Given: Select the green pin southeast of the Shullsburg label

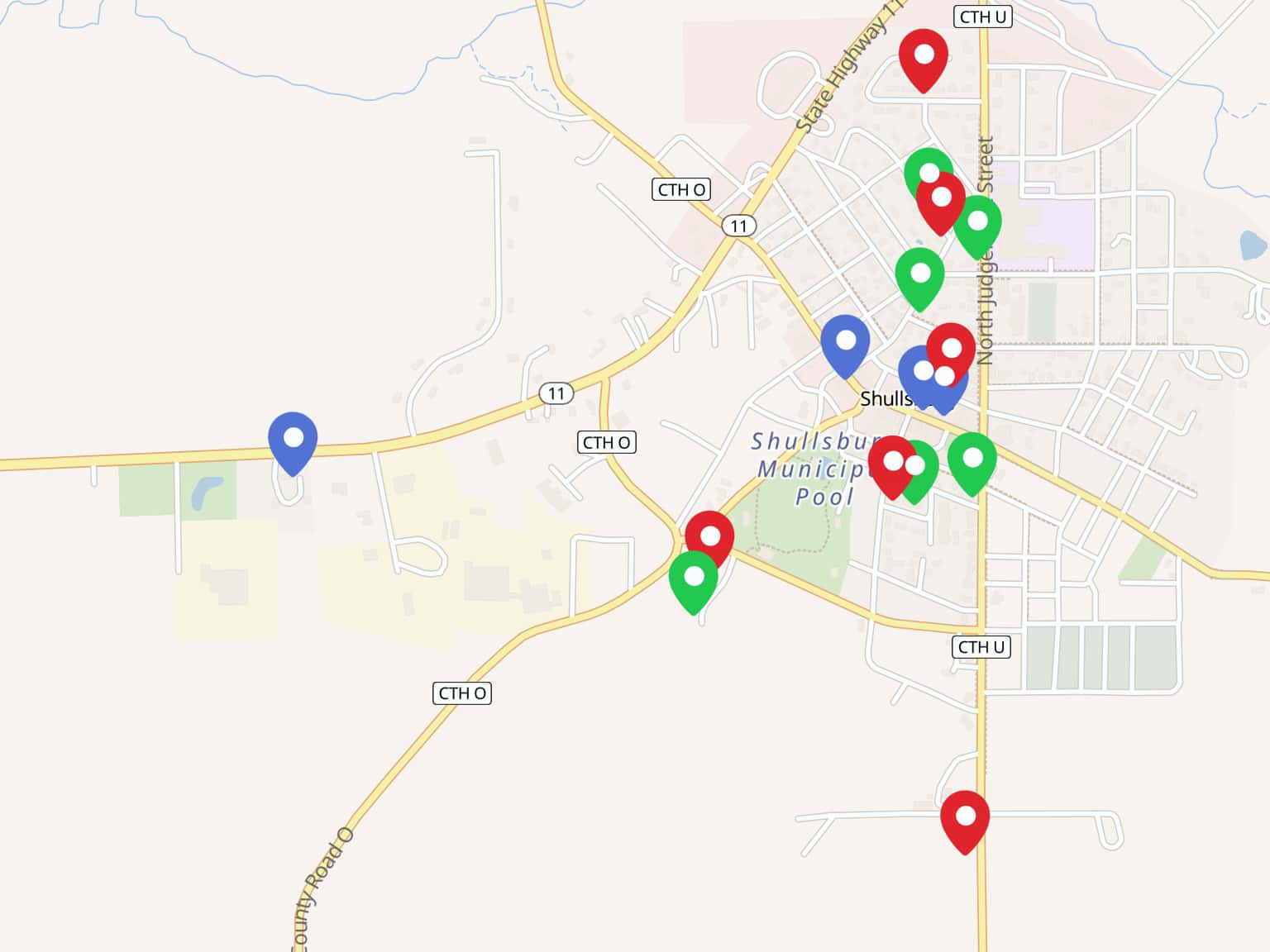Looking at the screenshot, I should pyautogui.click(x=972, y=462).
